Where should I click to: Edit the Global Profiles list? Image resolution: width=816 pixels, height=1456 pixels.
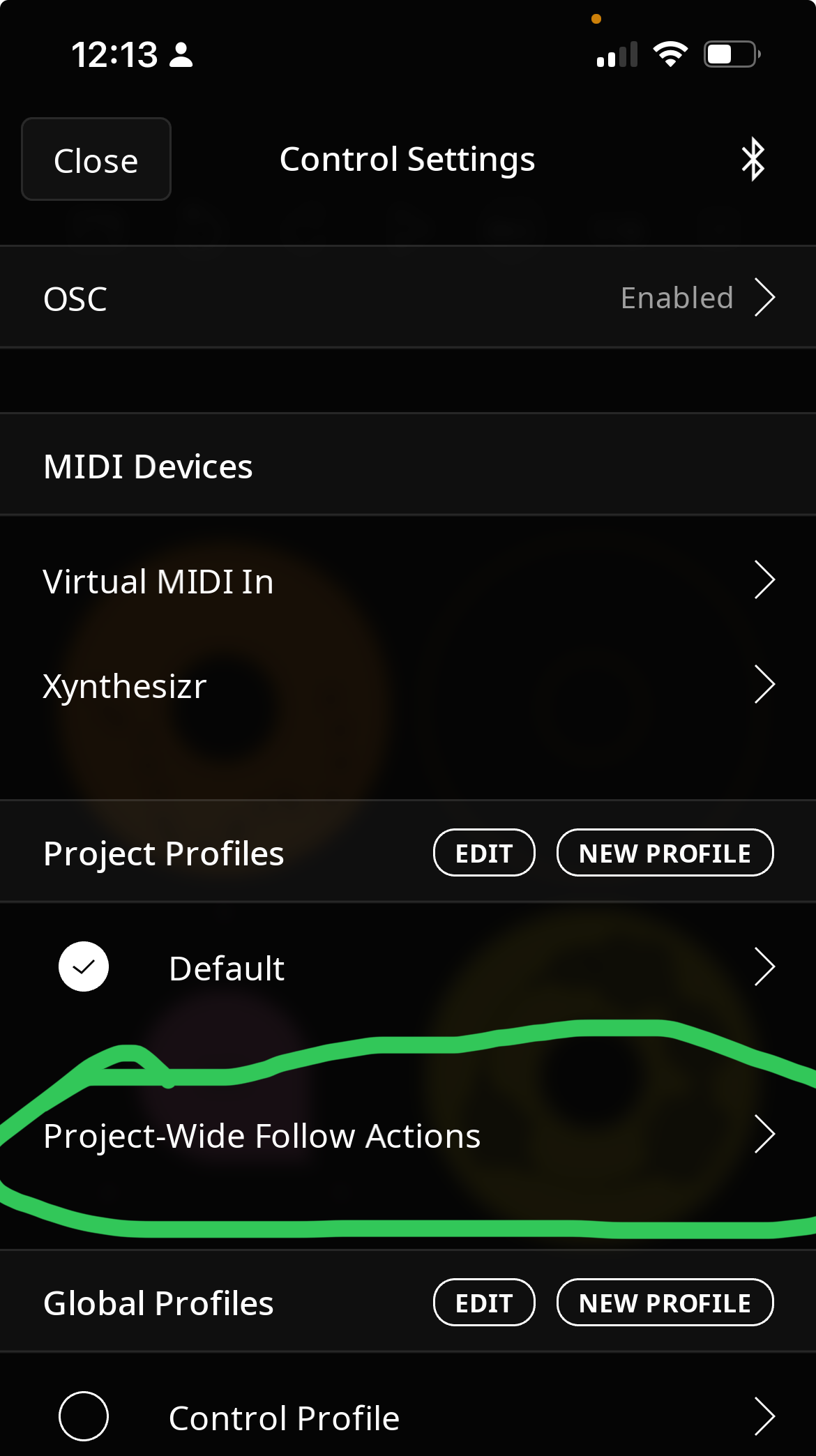coord(484,1303)
